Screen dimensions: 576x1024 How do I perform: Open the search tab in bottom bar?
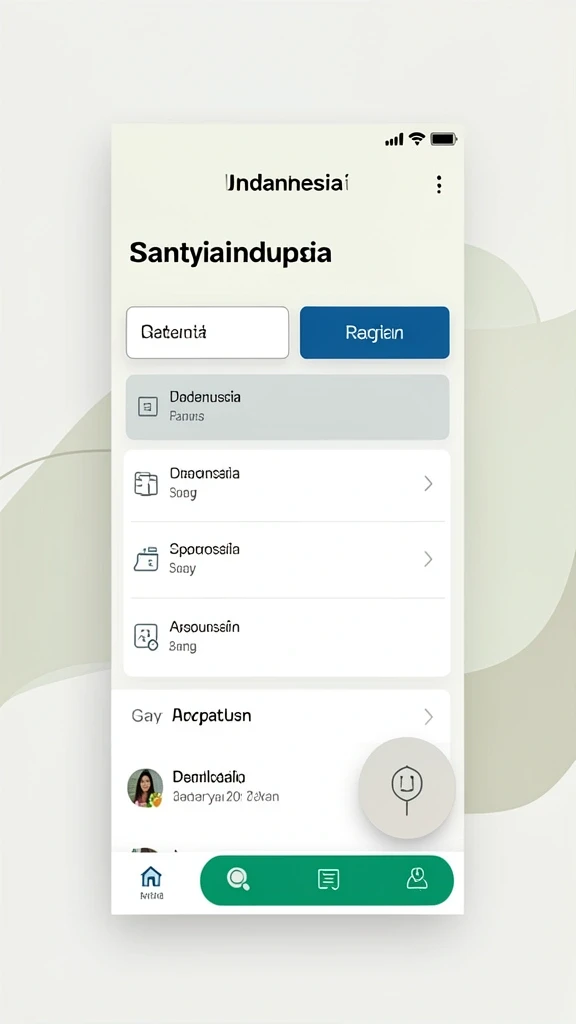238,880
